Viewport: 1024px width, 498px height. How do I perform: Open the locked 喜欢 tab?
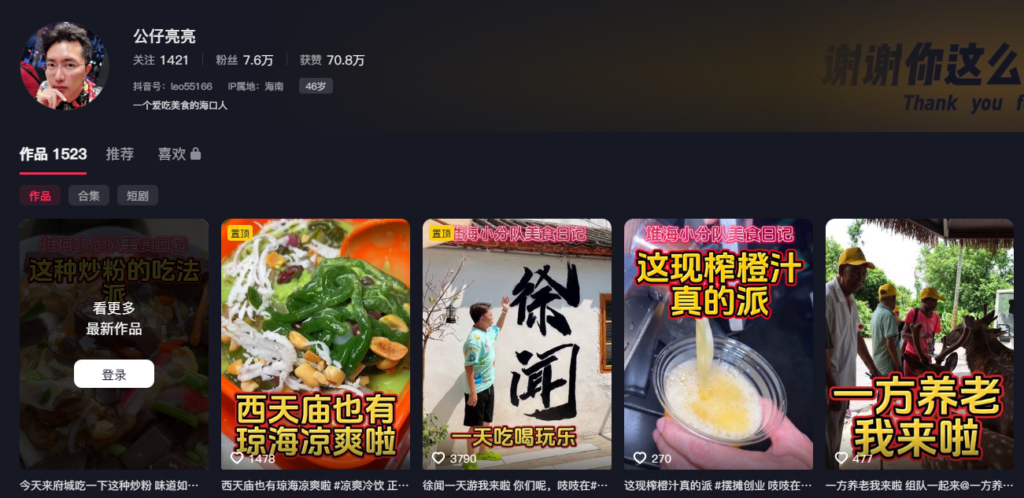point(179,154)
